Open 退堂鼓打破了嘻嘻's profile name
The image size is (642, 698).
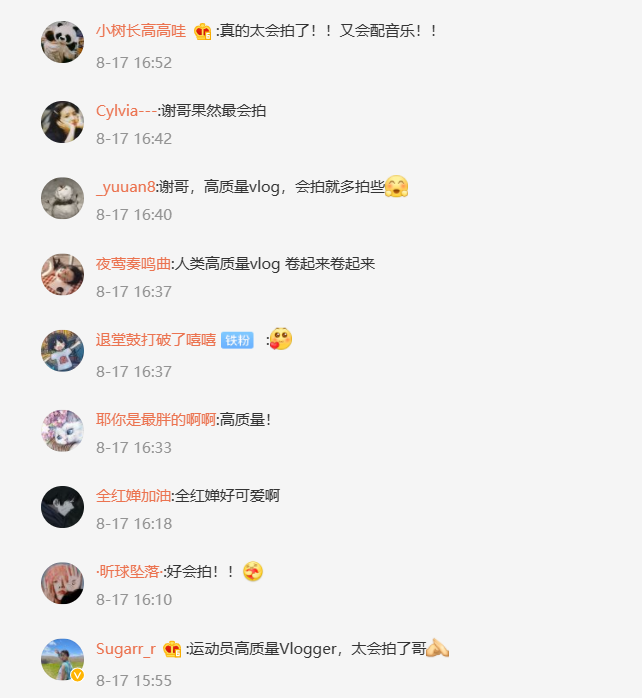(x=156, y=340)
